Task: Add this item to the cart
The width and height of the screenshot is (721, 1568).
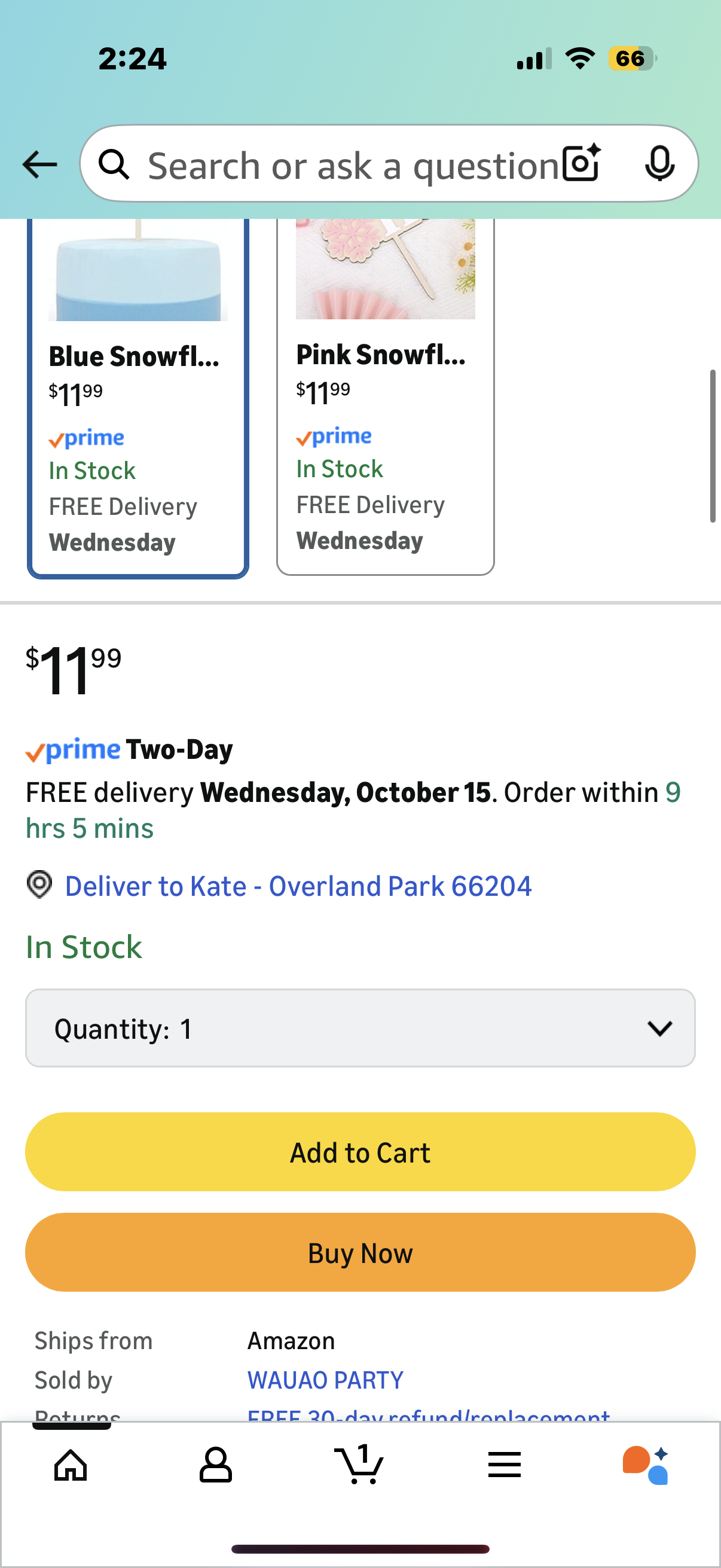Action: pyautogui.click(x=360, y=1152)
